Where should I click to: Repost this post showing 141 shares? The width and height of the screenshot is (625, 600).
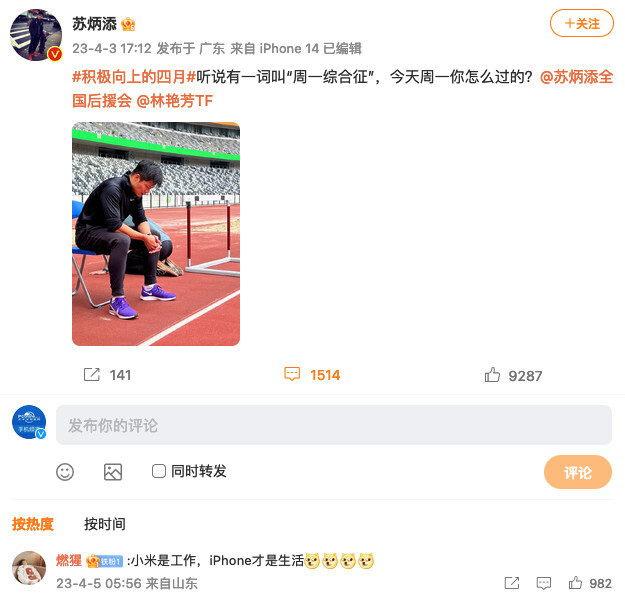pyautogui.click(x=106, y=375)
